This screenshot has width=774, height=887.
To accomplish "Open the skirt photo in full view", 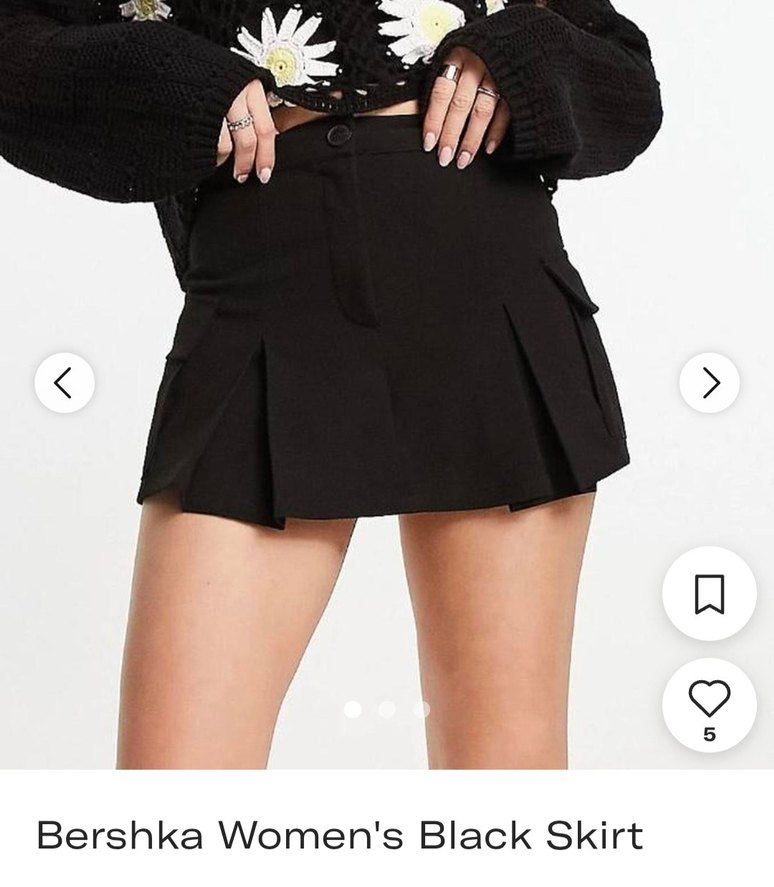I will [385, 350].
